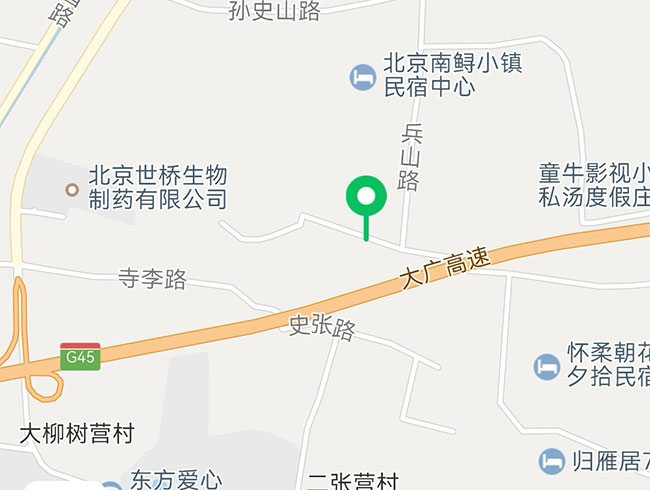Viewport: 650px width, 490px height.
Task: Tap the green location pin
Action: point(366,197)
